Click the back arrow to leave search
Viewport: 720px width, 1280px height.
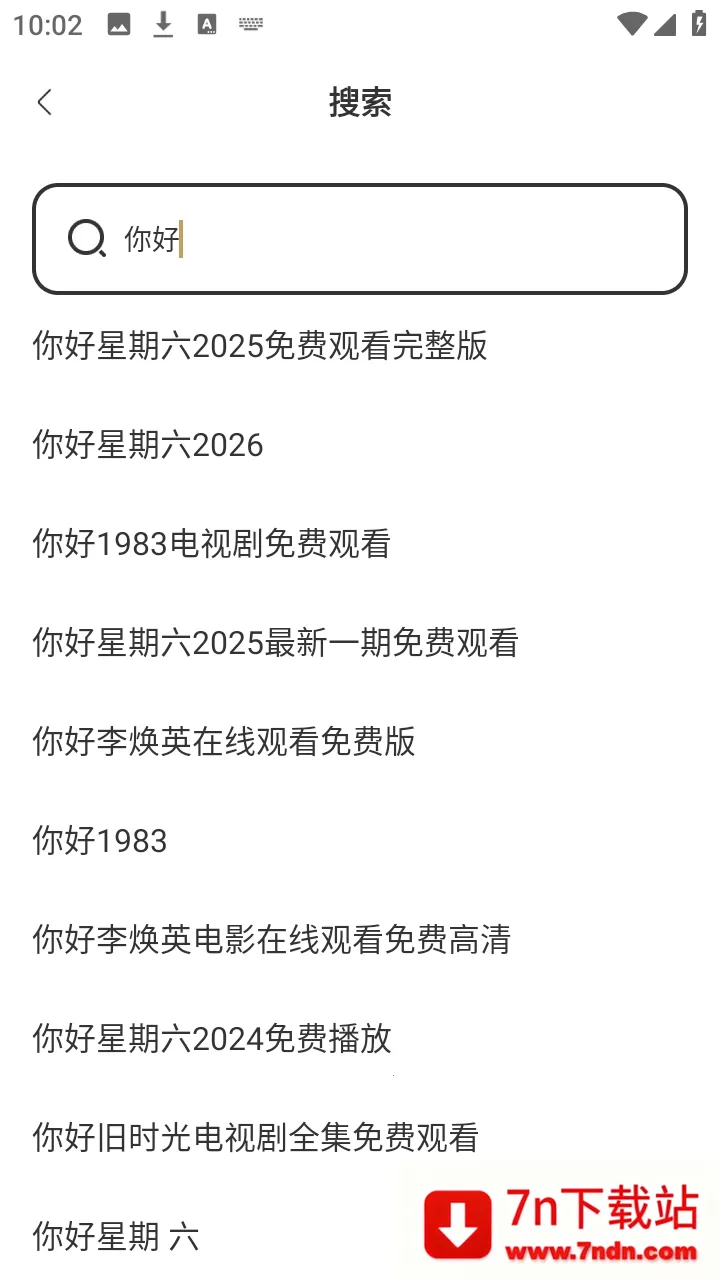44,103
